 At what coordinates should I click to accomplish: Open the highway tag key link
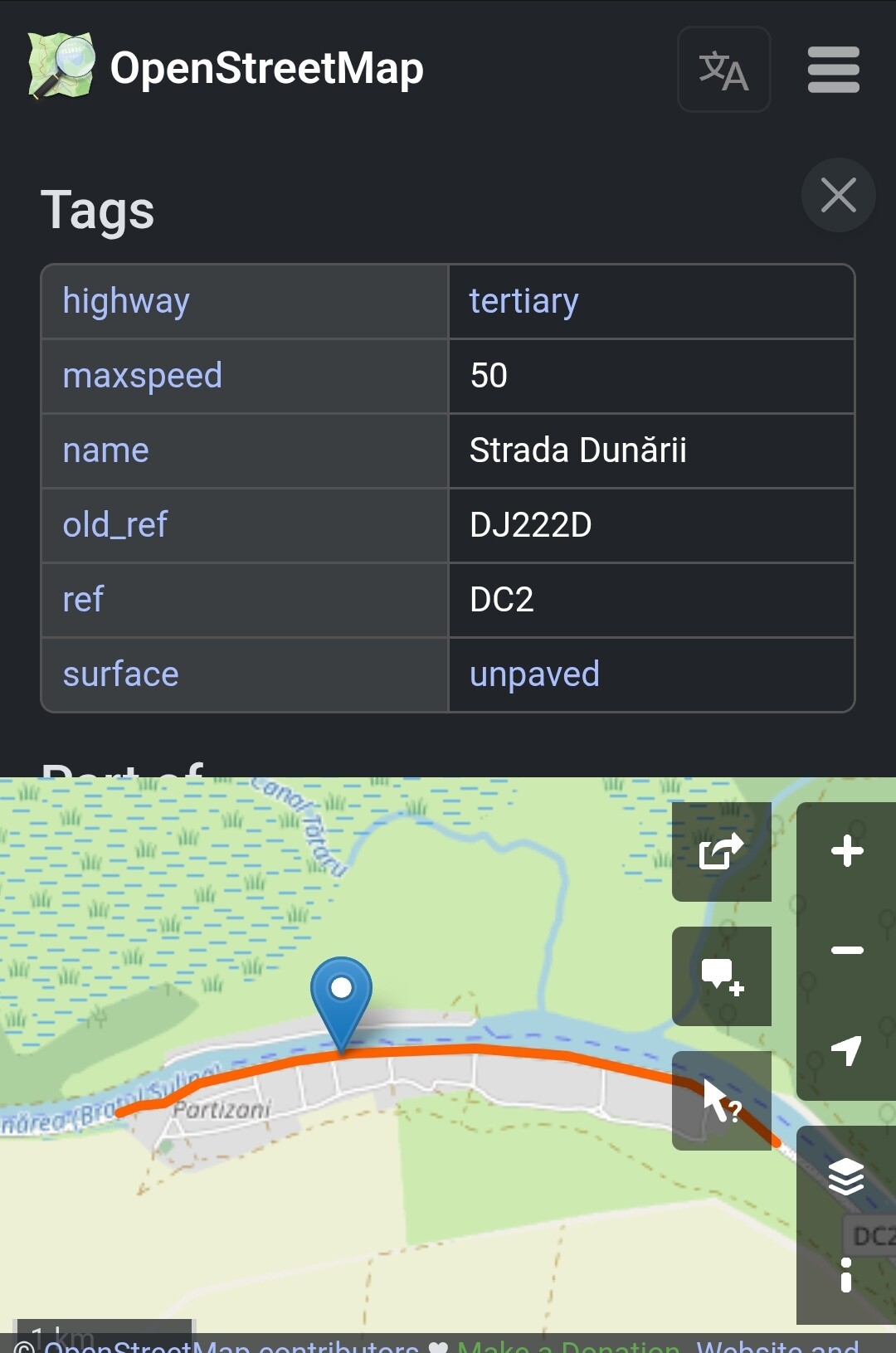126,301
